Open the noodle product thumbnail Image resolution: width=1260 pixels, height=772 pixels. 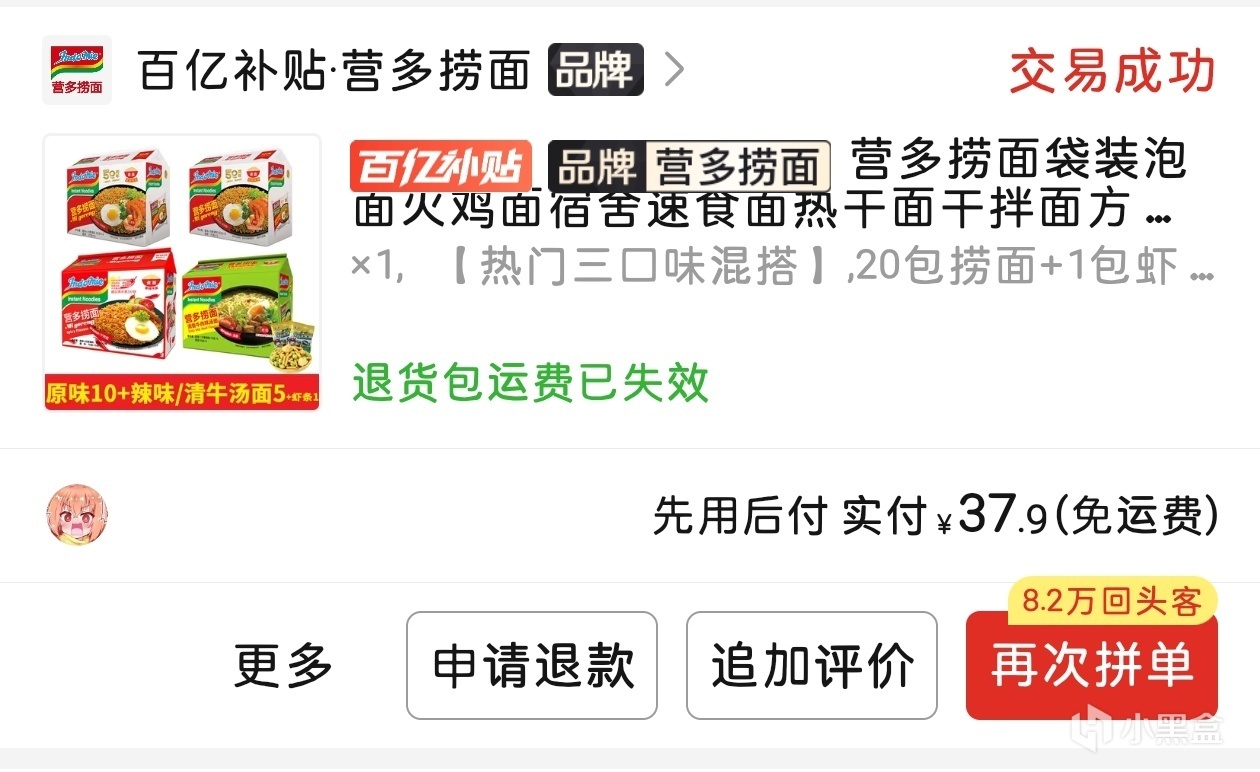tap(182, 273)
